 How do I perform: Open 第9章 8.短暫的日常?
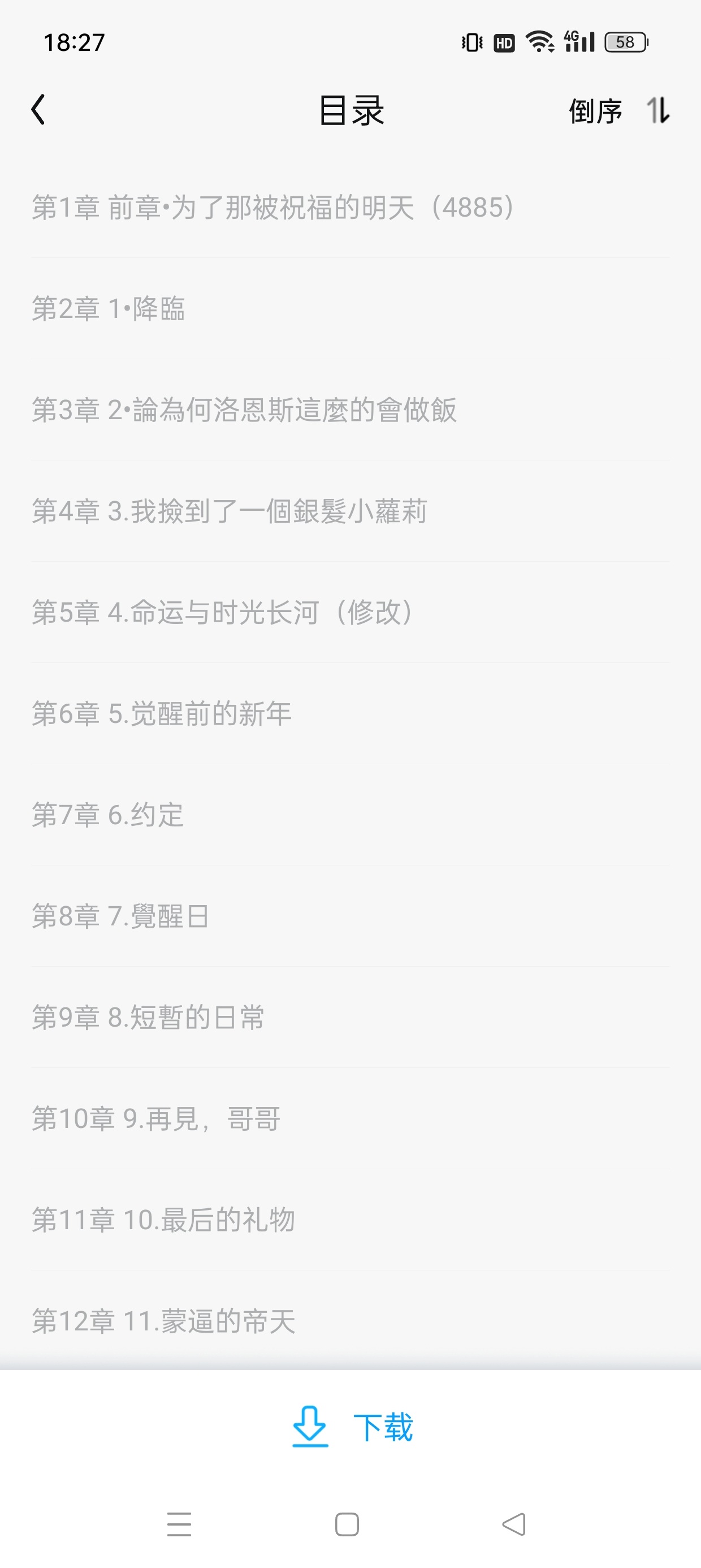point(350,1016)
